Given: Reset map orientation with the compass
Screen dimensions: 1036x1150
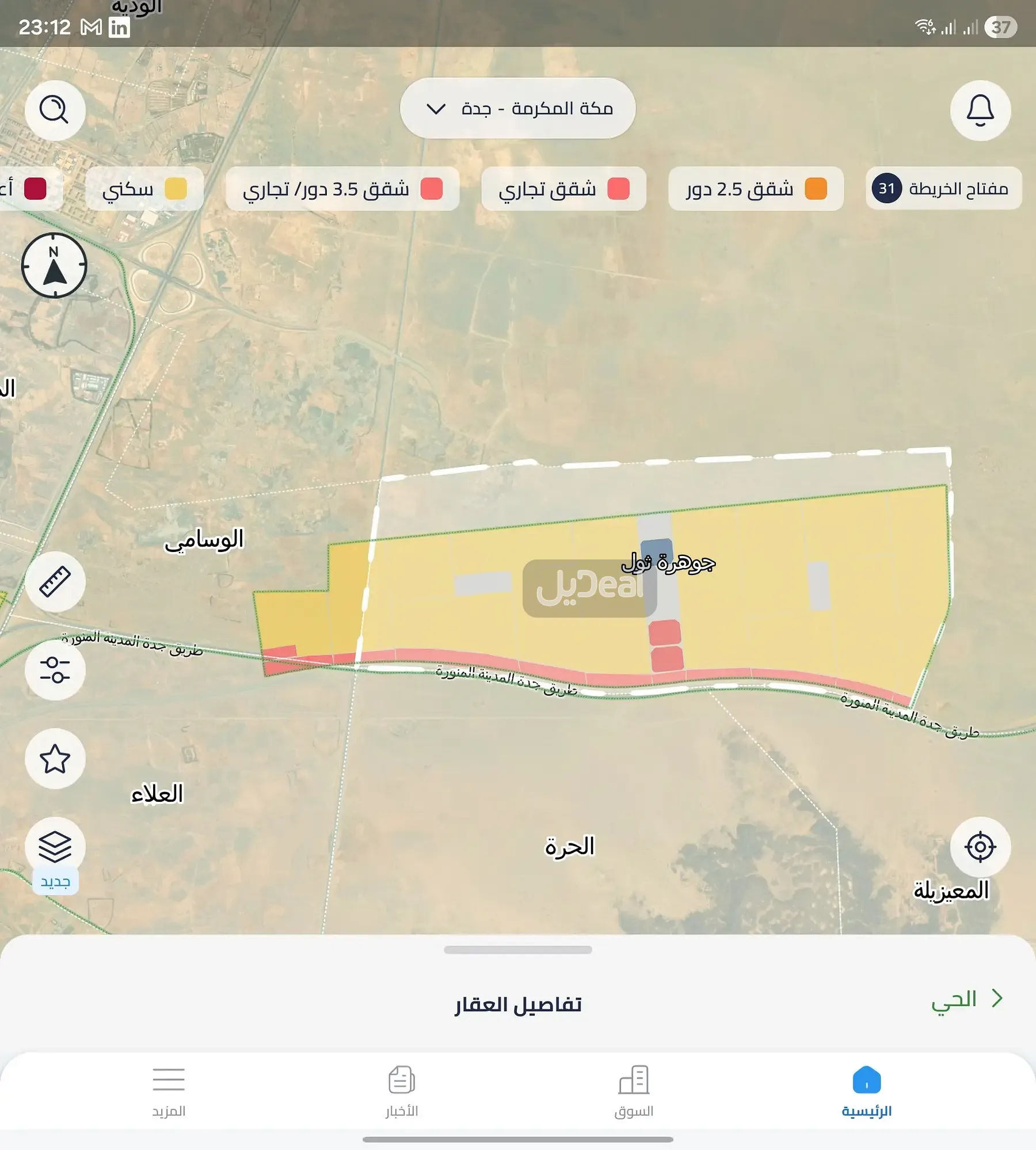Looking at the screenshot, I should pyautogui.click(x=55, y=265).
